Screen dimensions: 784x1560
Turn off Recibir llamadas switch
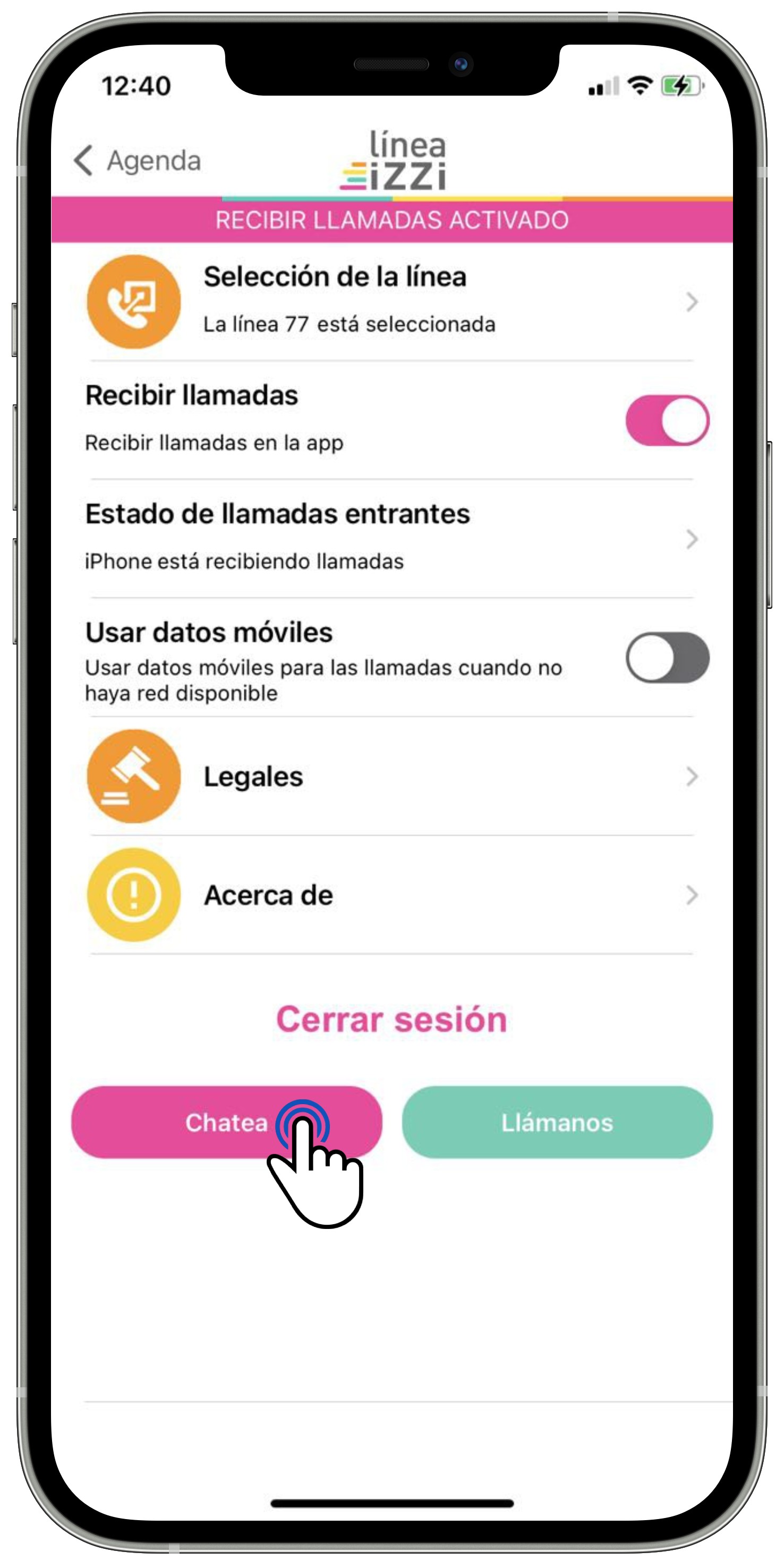pyautogui.click(x=667, y=420)
